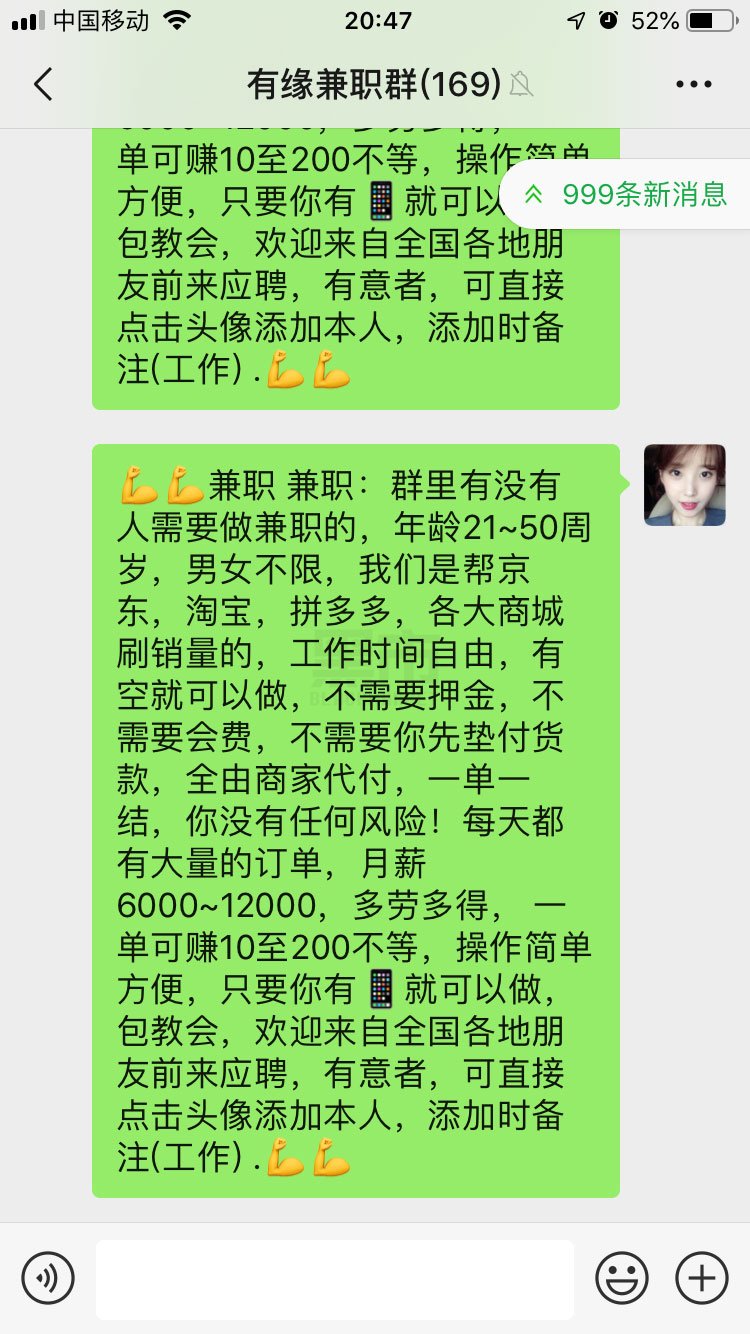The height and width of the screenshot is (1334, 750).
Task: Go back to the chat list
Action: [42, 85]
